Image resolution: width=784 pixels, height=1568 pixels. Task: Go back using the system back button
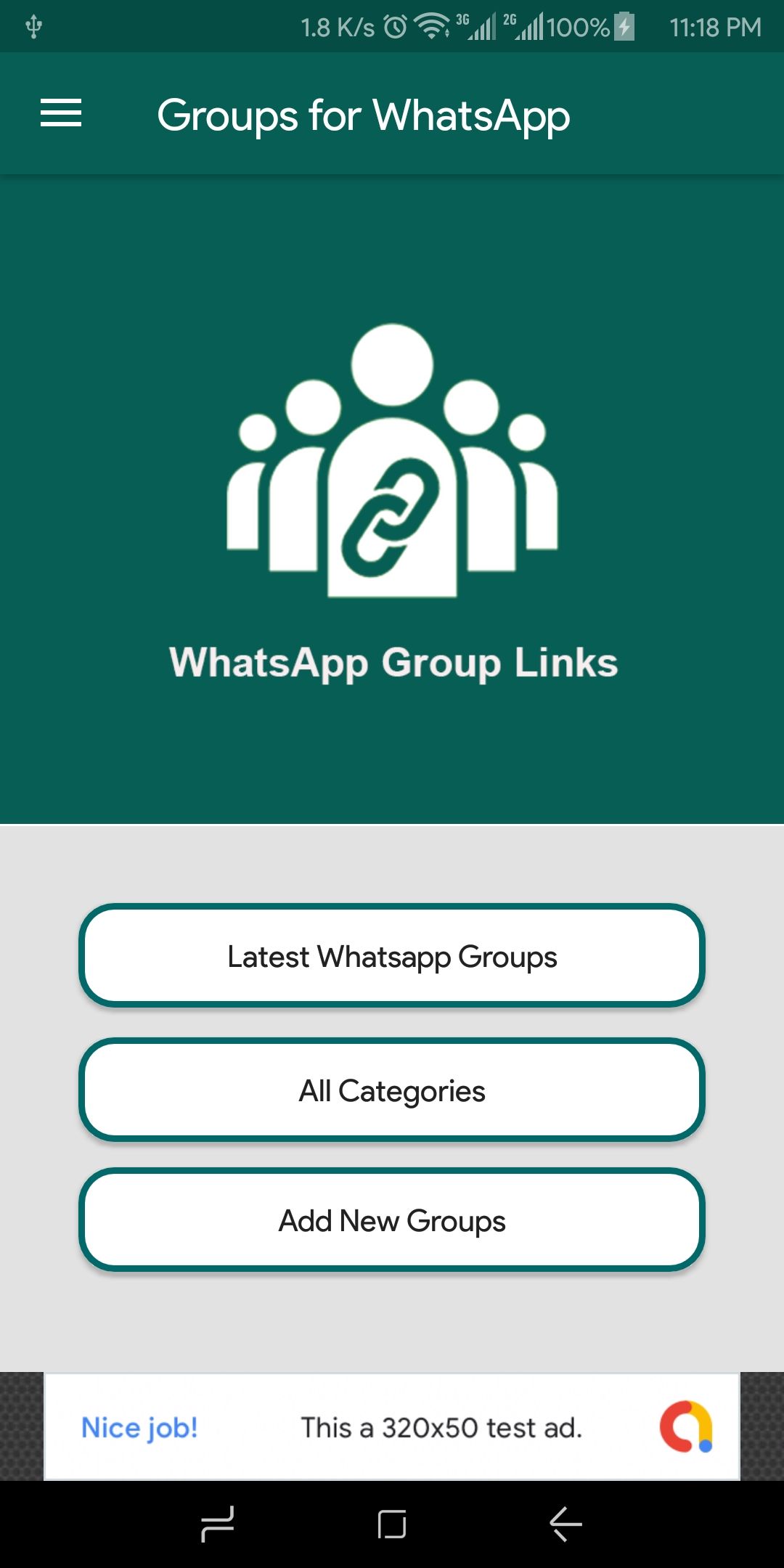[x=565, y=1523]
